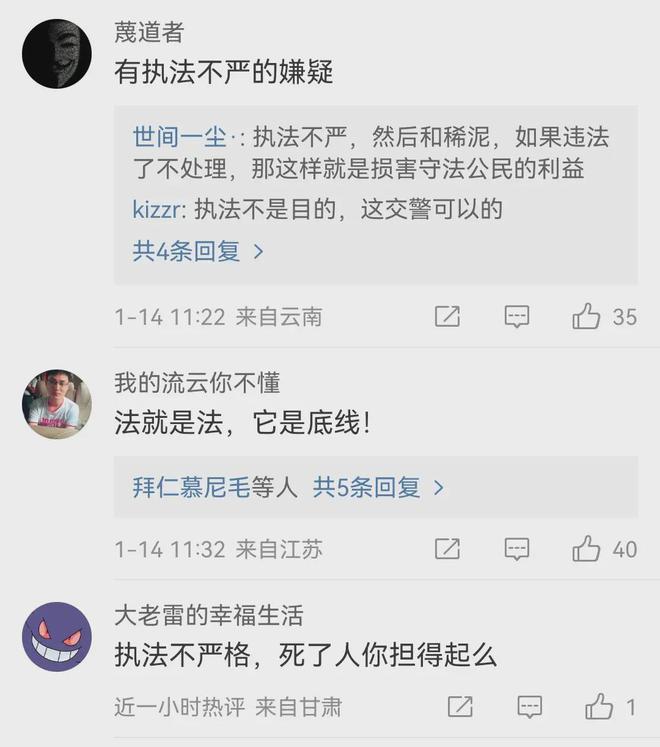Share 蔑道者's comment
This screenshot has width=660, height=747.
(x=447, y=317)
